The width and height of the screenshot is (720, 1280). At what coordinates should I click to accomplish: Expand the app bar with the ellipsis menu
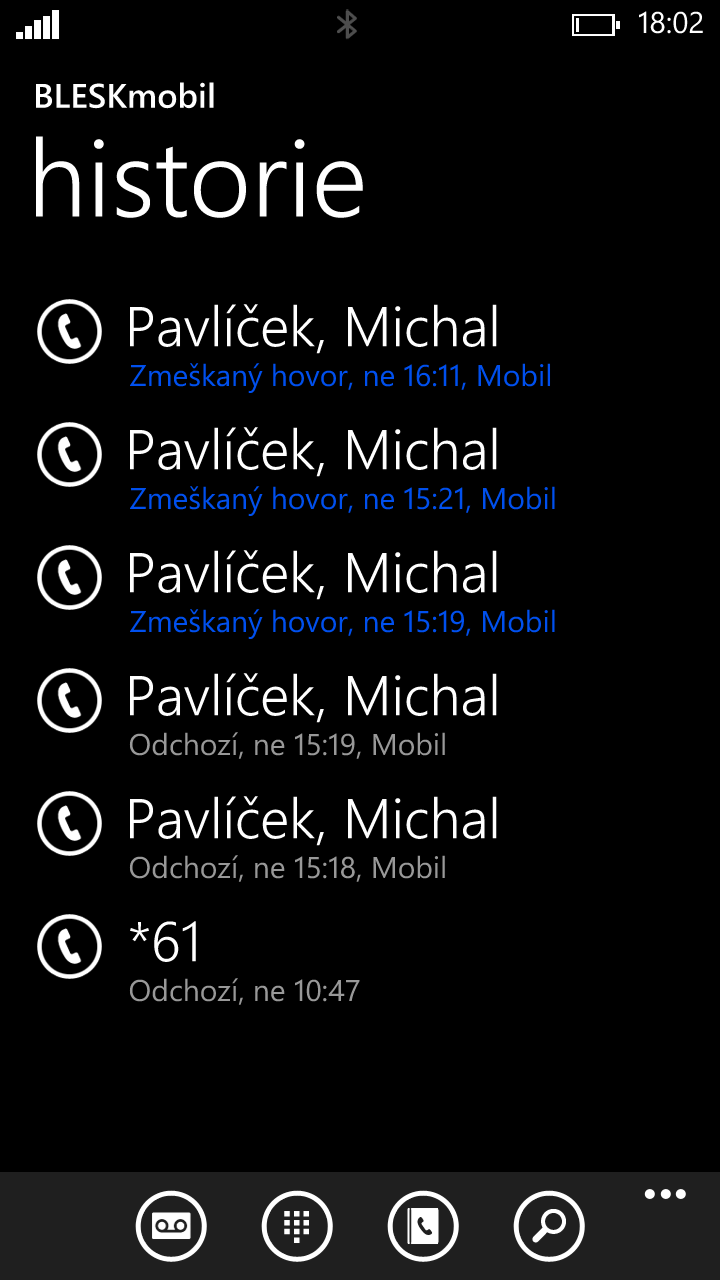coord(665,1193)
